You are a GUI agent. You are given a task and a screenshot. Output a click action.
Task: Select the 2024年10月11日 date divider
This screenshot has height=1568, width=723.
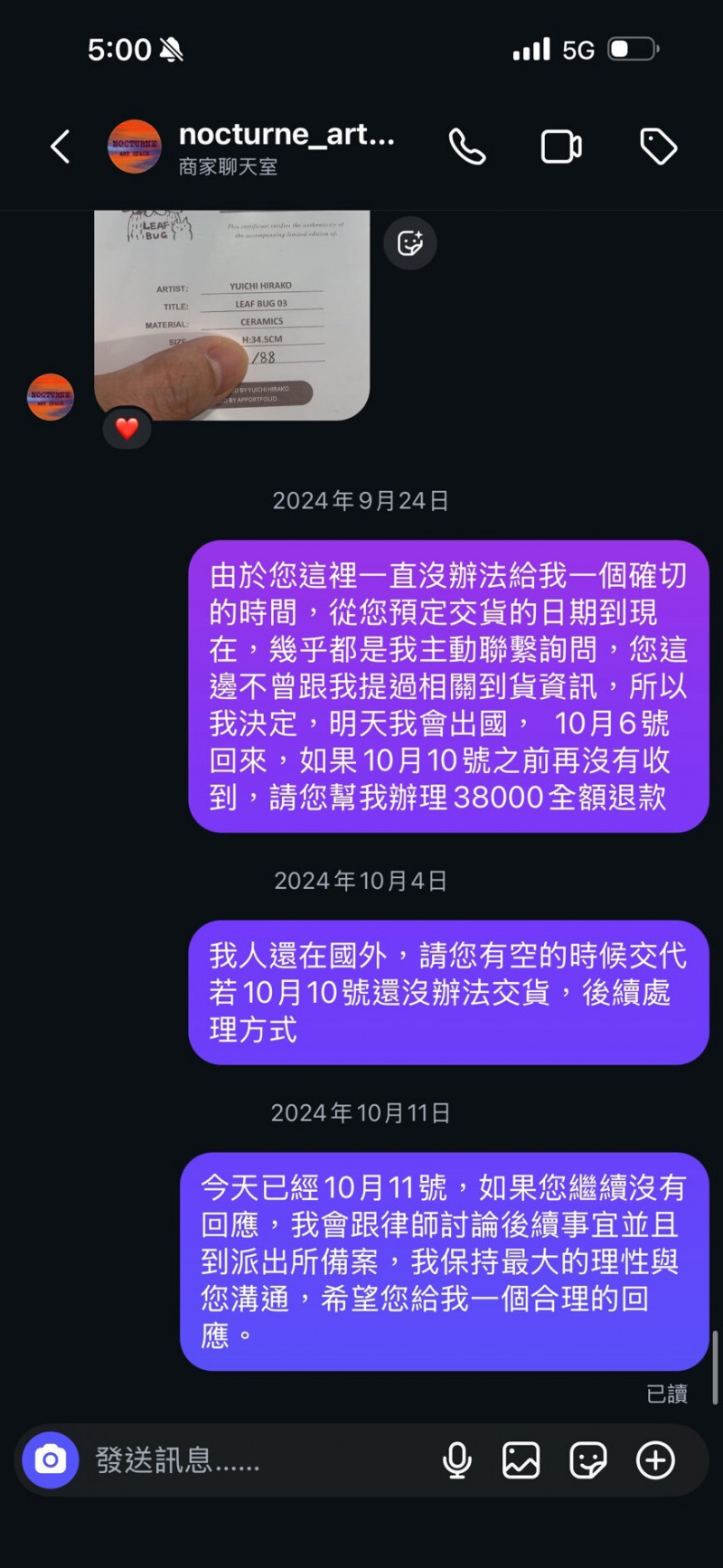(x=361, y=1113)
